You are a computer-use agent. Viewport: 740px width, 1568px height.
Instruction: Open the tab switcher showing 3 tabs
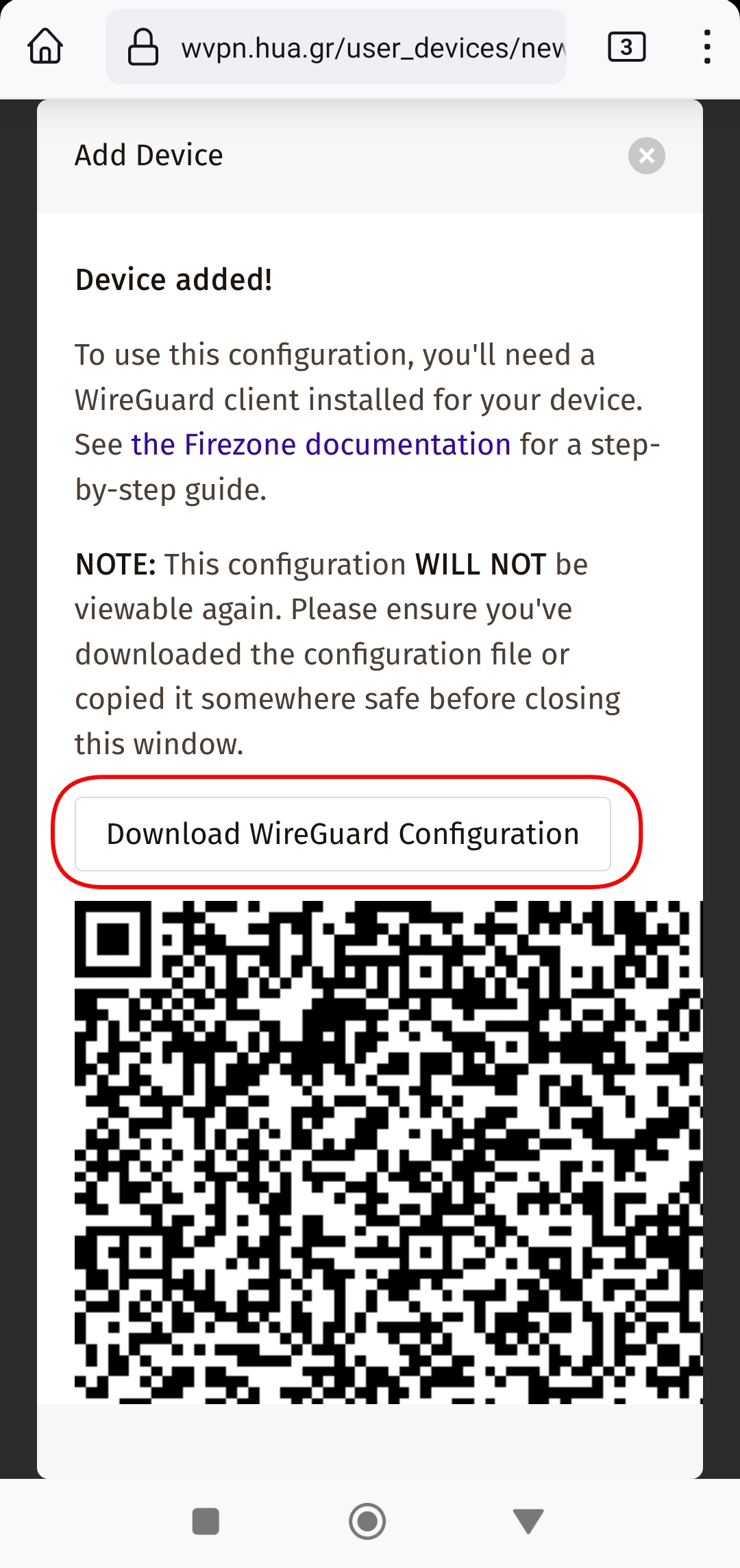(x=626, y=47)
